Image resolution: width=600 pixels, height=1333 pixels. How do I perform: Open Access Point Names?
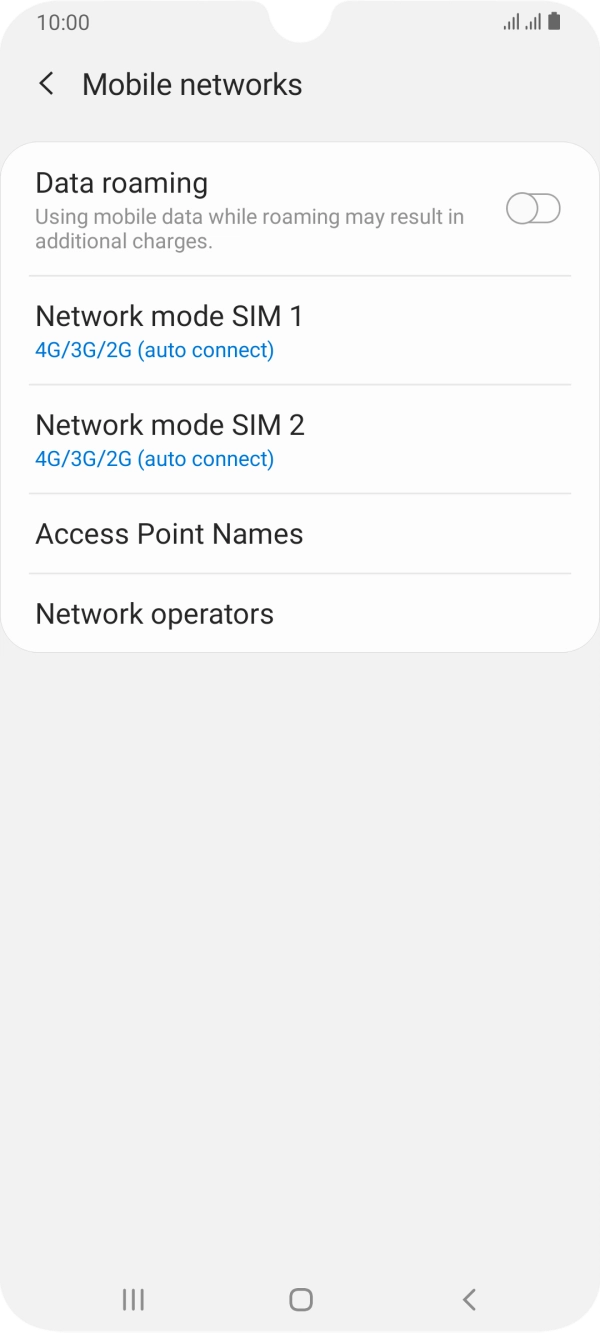pyautogui.click(x=300, y=534)
